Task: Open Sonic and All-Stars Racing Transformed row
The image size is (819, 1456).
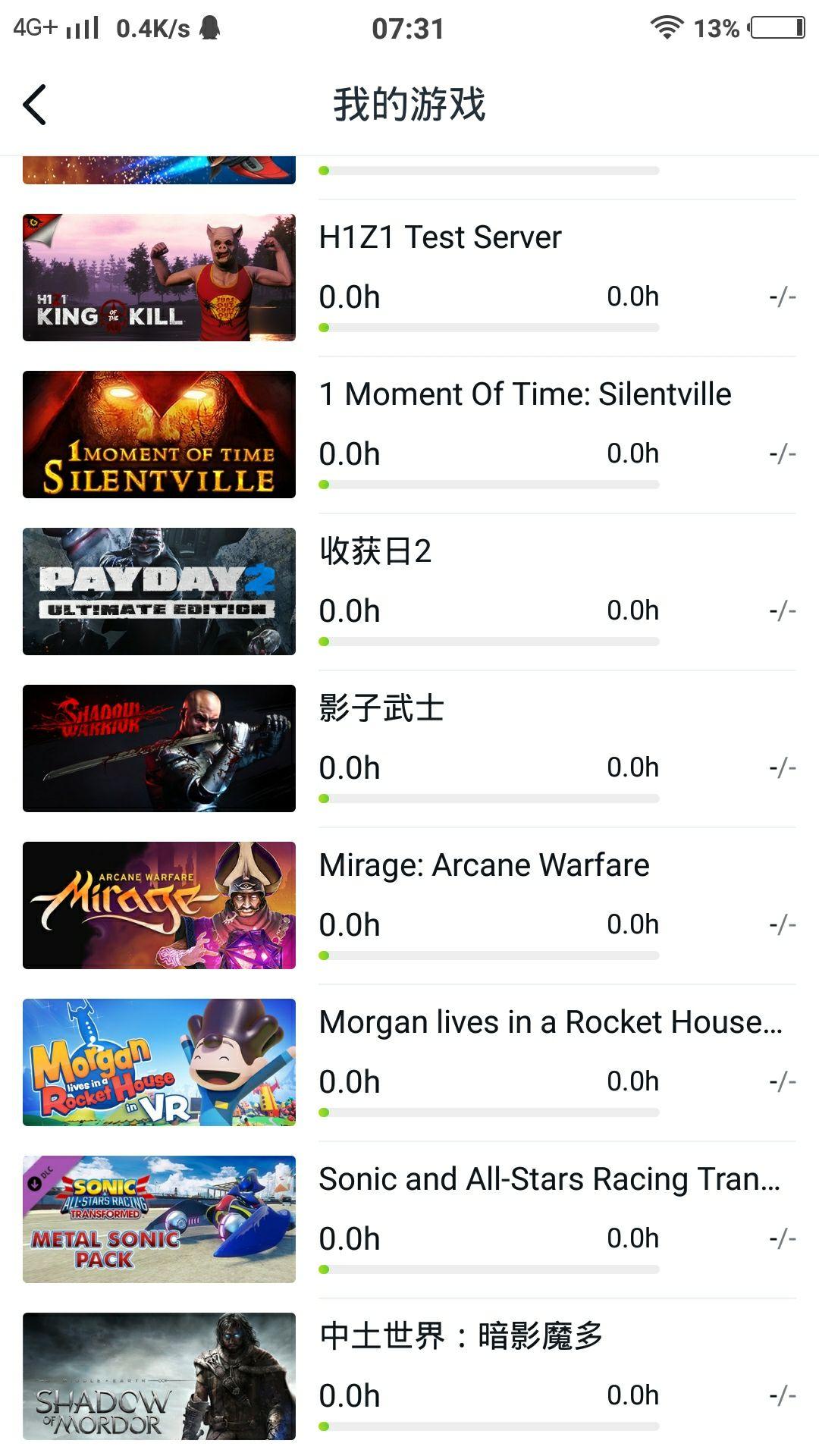Action: (549, 1179)
